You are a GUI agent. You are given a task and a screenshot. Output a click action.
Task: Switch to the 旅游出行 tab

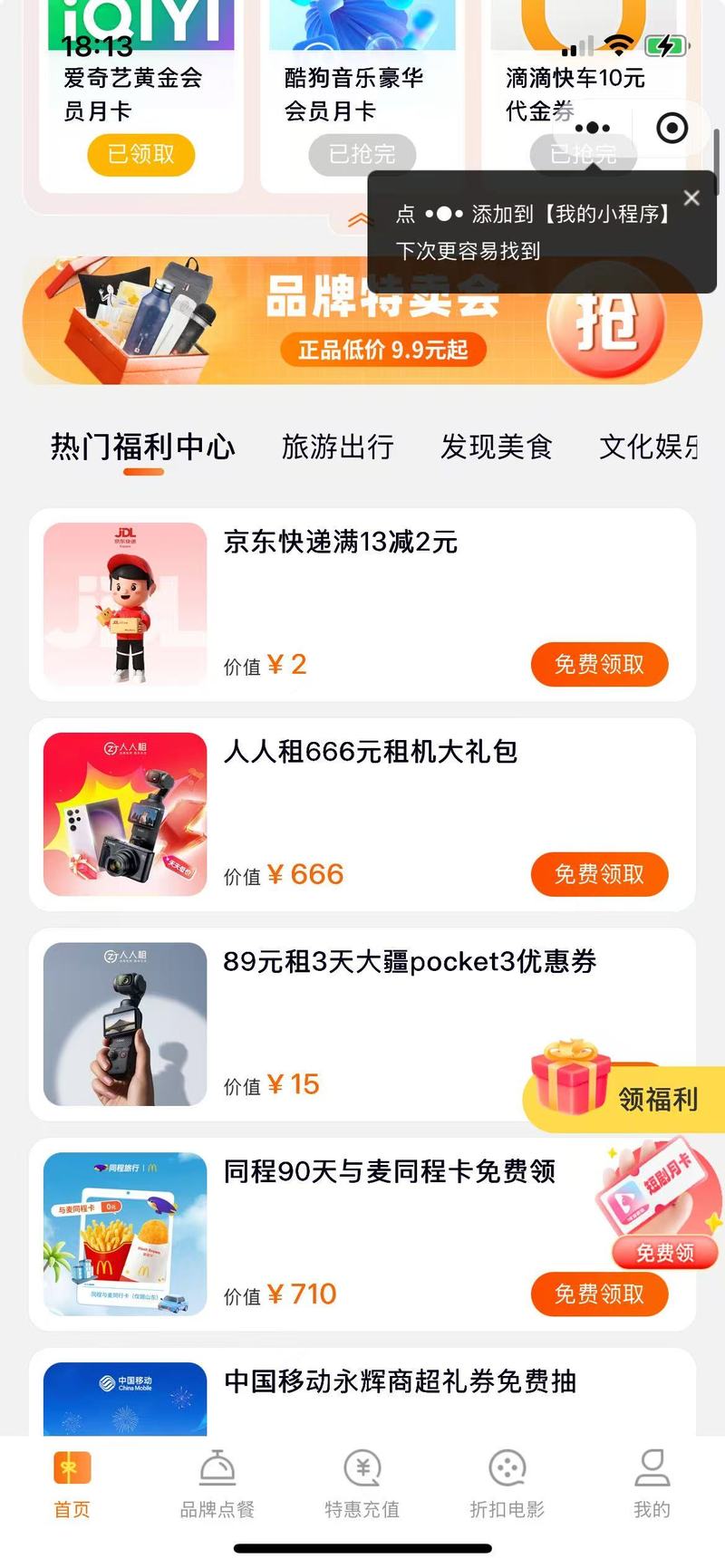pos(337,447)
